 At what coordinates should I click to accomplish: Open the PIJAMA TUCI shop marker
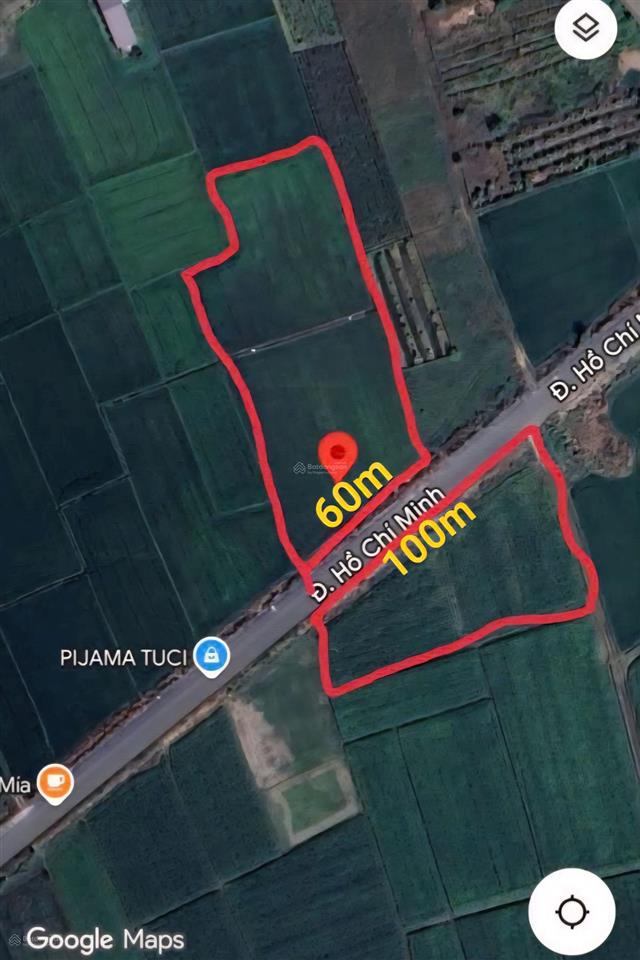[212, 657]
